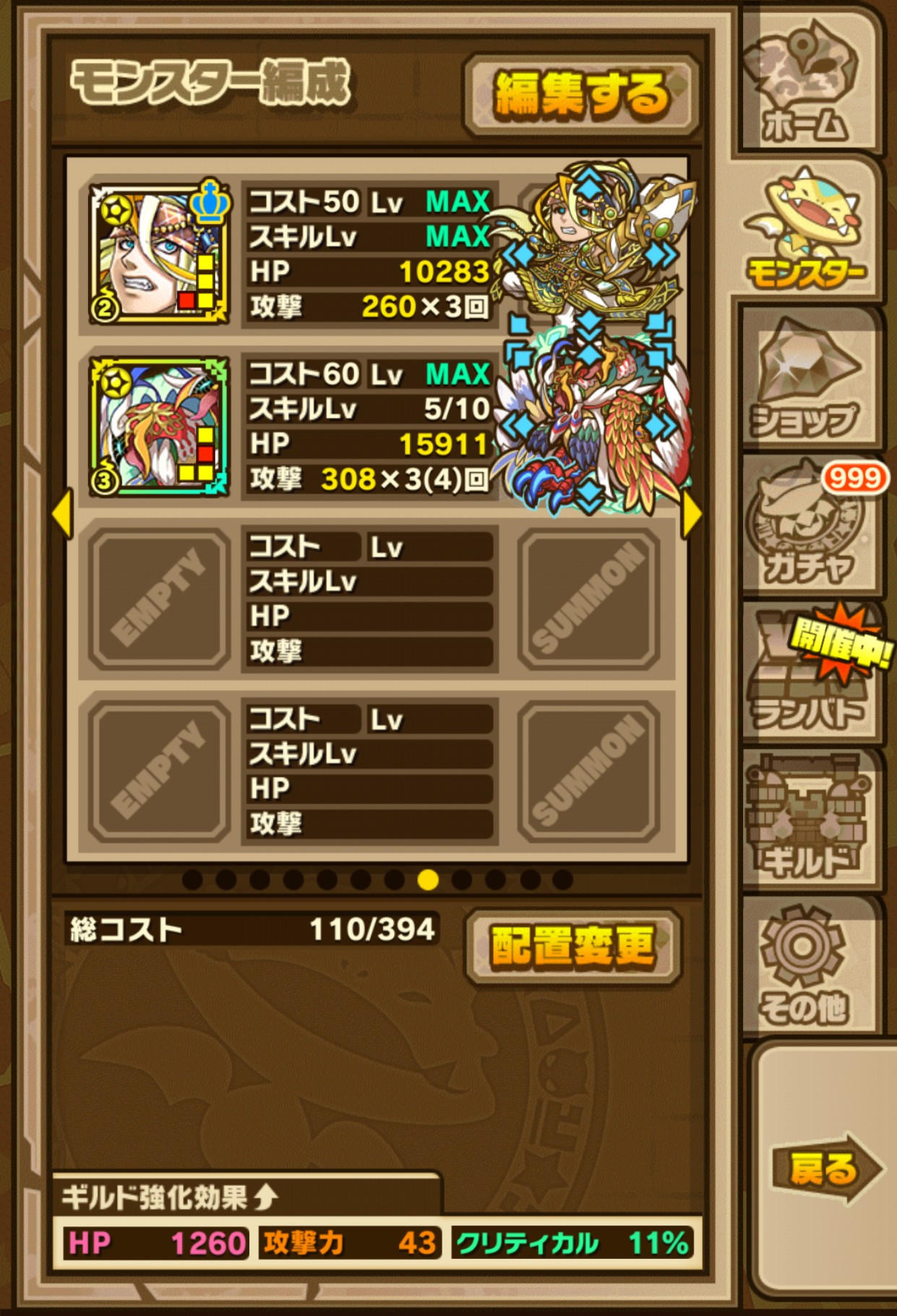Open the ガチャ tab
Viewport: 897px width, 1316px height.
tap(806, 528)
